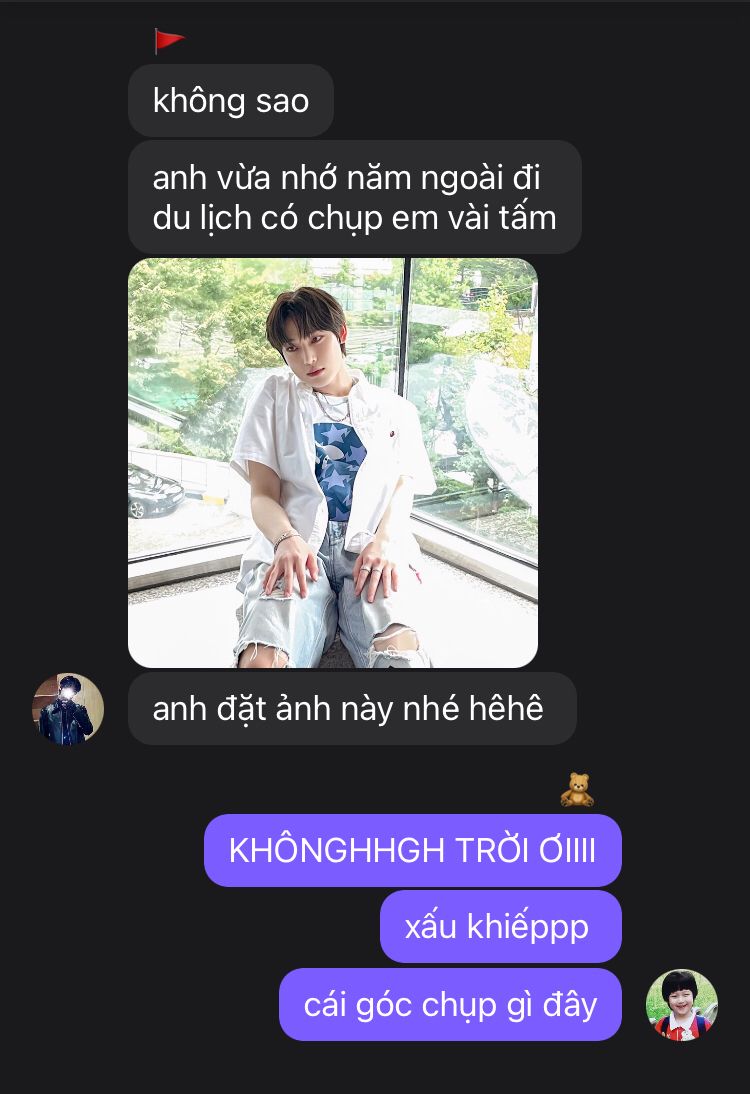Open the avatar beside "cái góc chụp gì đây"

click(682, 1005)
